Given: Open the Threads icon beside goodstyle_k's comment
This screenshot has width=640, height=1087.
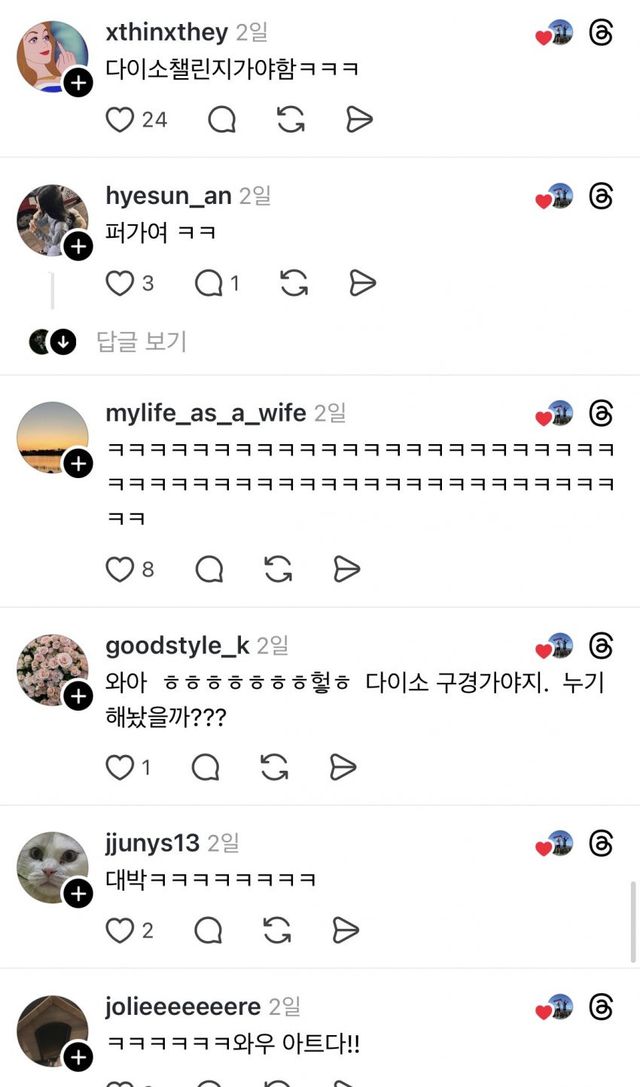Looking at the screenshot, I should pyautogui.click(x=601, y=646).
